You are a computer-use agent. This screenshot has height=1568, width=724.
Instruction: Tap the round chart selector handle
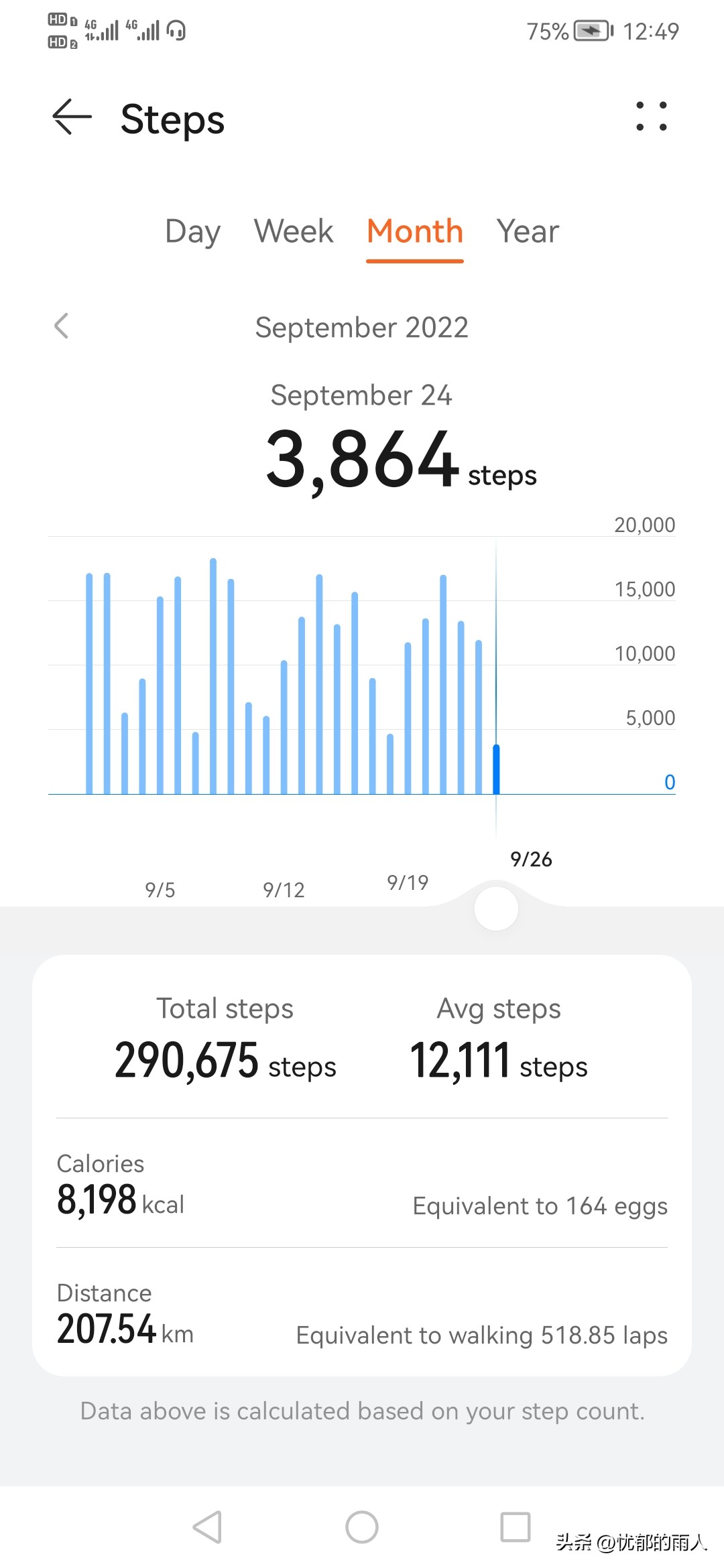(496, 909)
